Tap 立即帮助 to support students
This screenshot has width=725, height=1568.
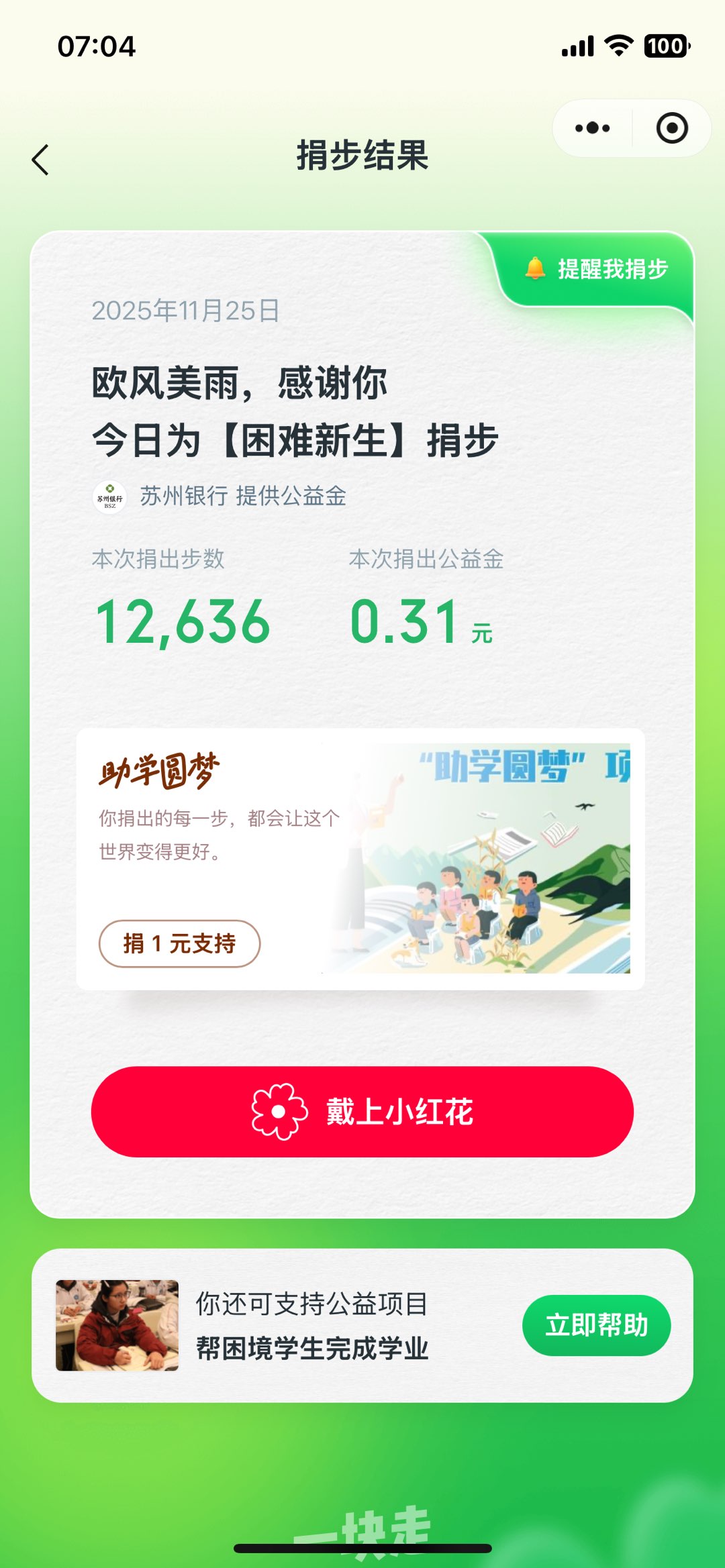596,1325
